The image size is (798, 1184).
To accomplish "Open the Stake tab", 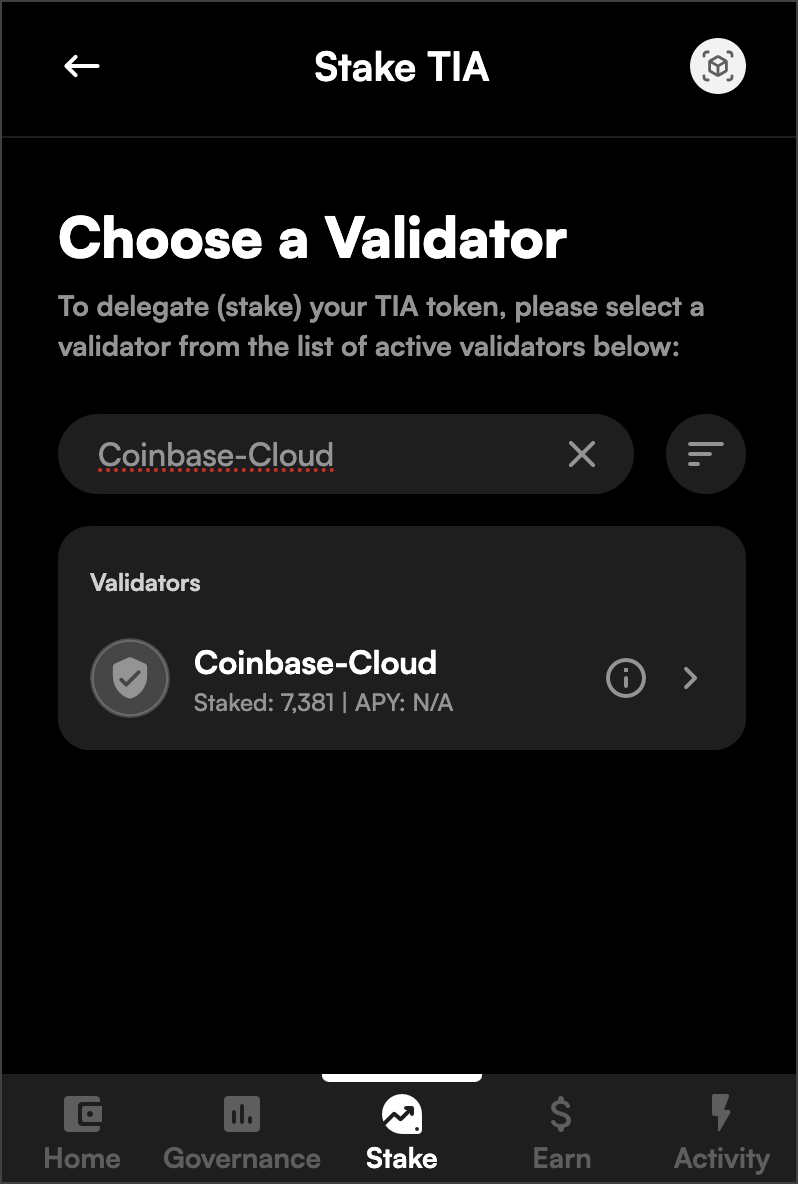I will [402, 1135].
